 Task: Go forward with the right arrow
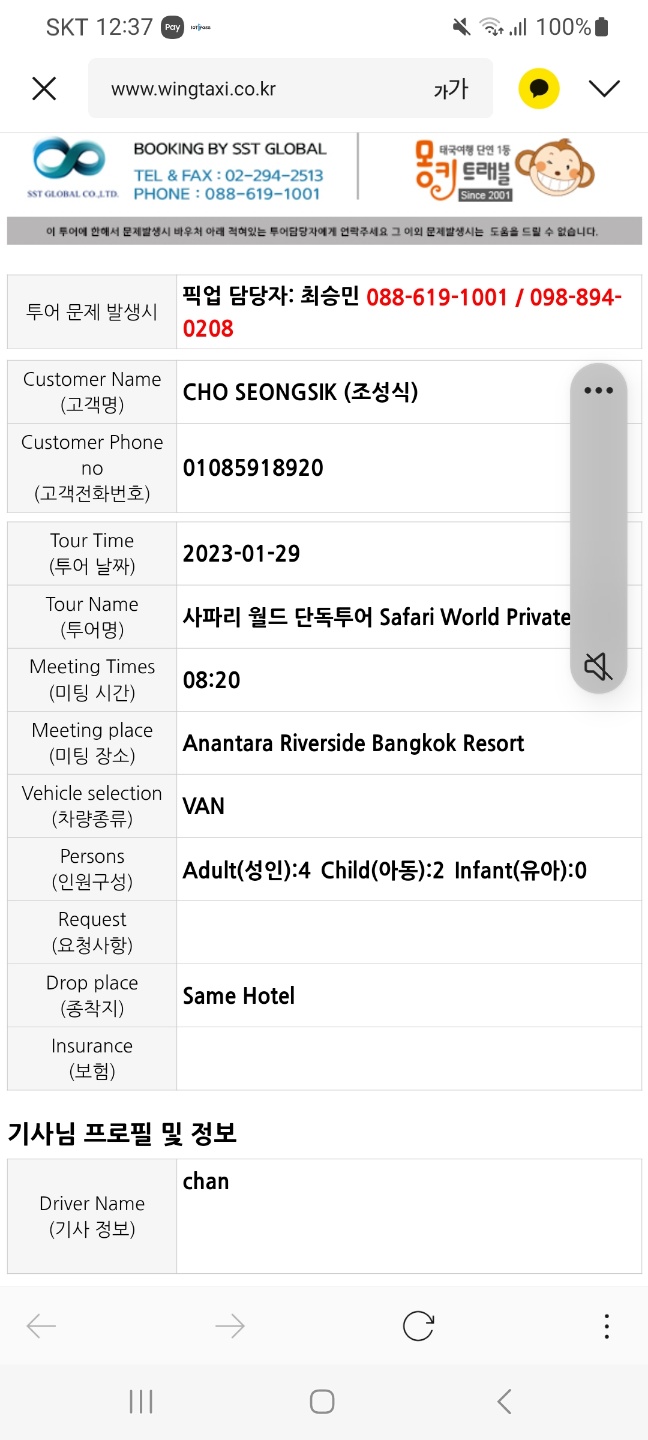coord(230,1327)
